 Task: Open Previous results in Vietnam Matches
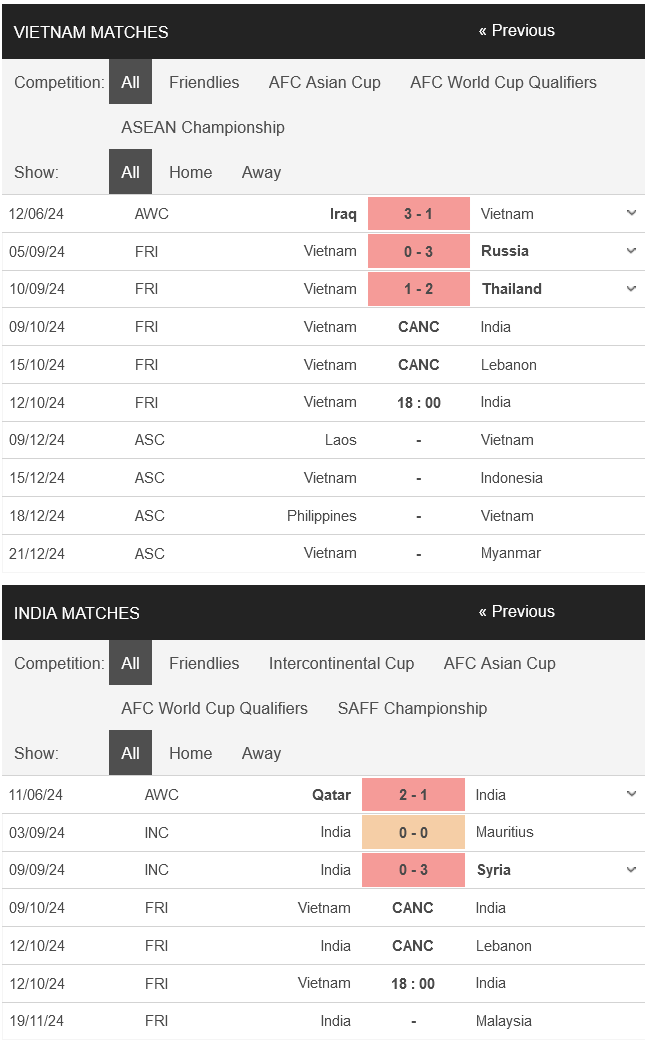tap(517, 31)
